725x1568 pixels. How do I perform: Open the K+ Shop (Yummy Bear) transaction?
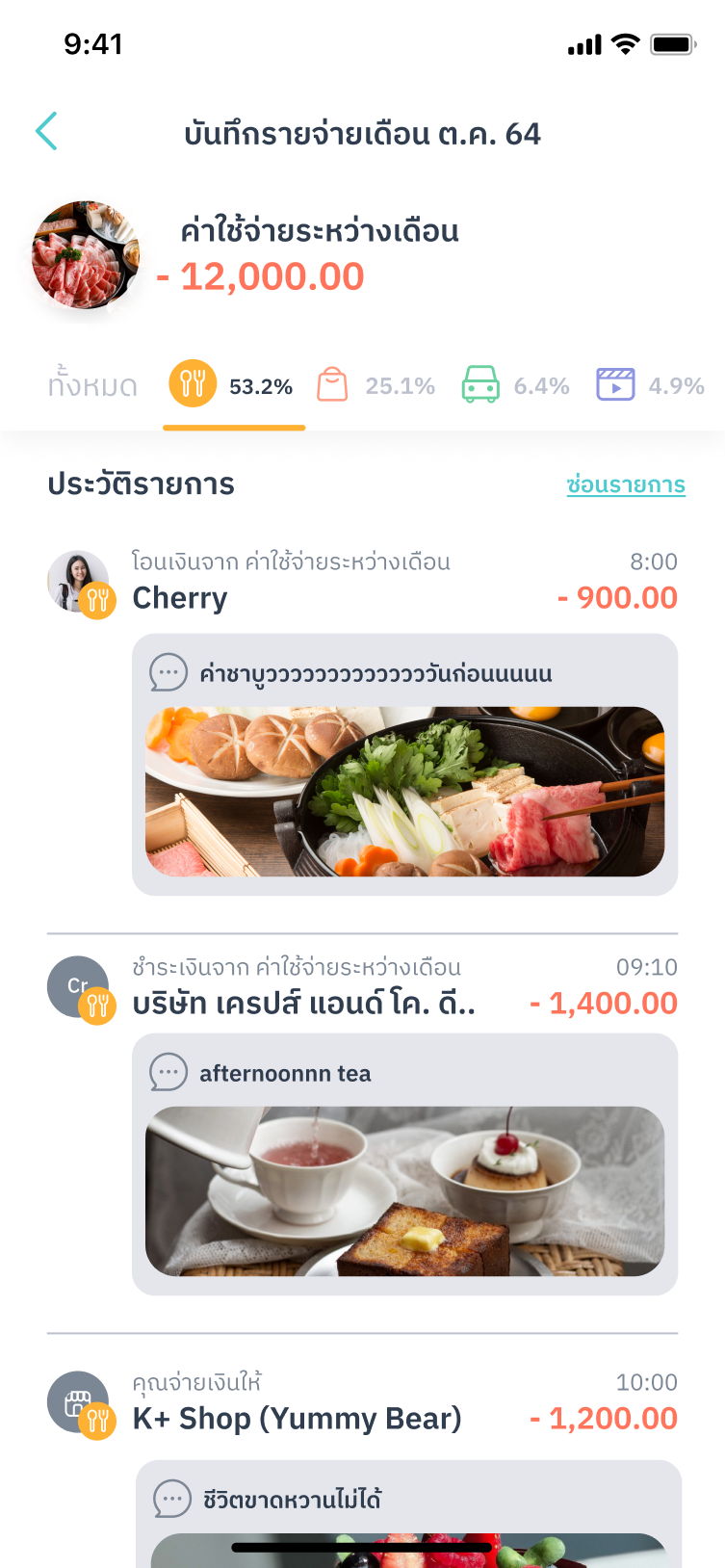[x=362, y=1402]
